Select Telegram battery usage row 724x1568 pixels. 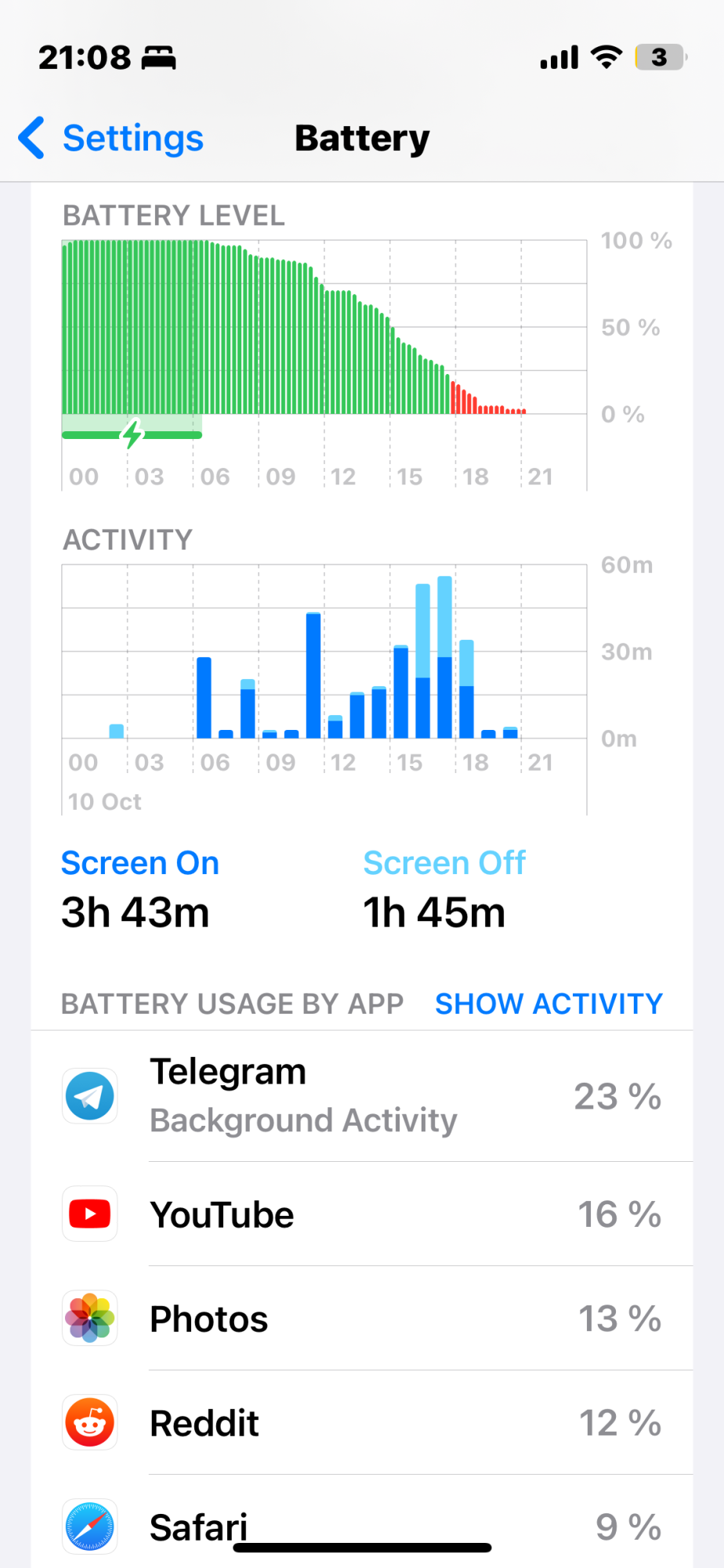362,1096
